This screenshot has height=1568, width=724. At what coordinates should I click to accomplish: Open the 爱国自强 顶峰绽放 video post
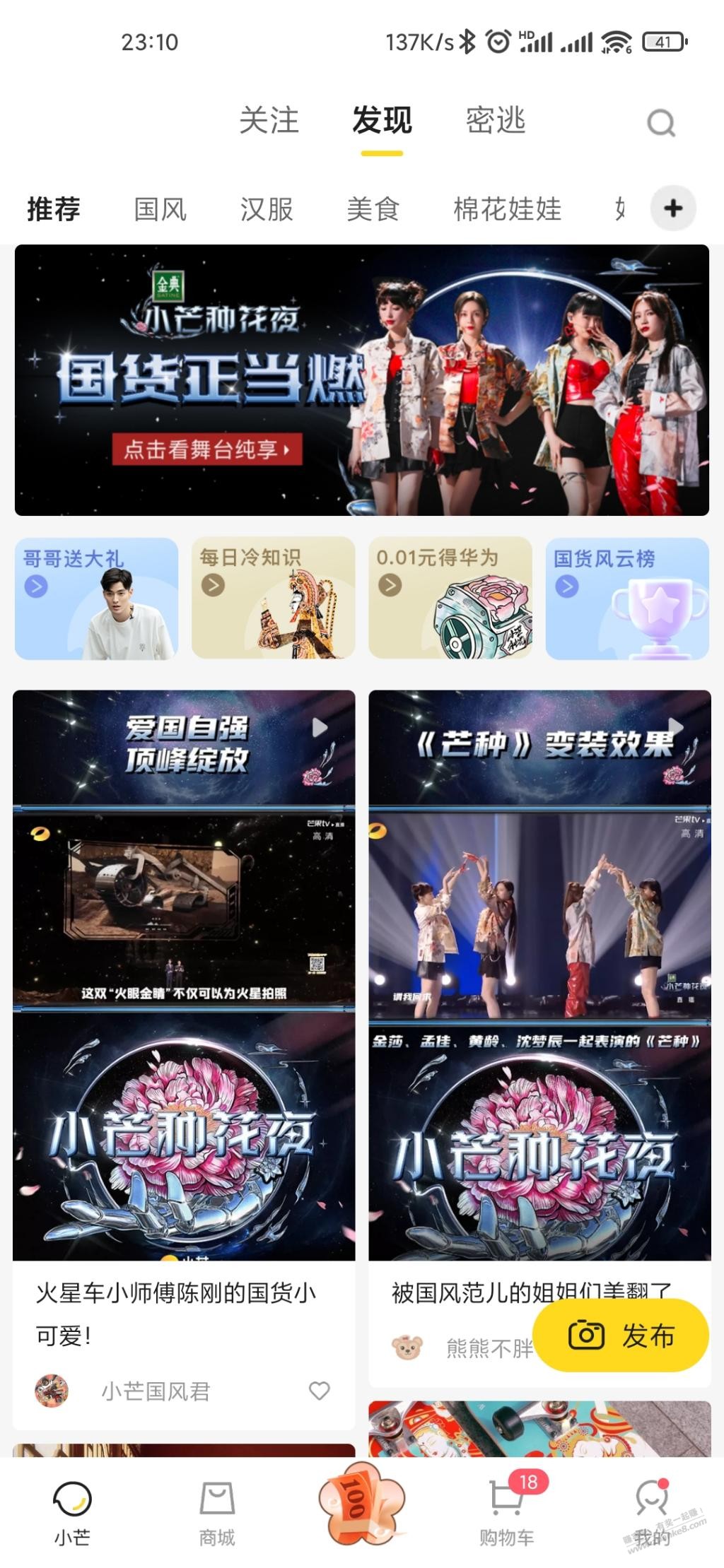[184, 975]
